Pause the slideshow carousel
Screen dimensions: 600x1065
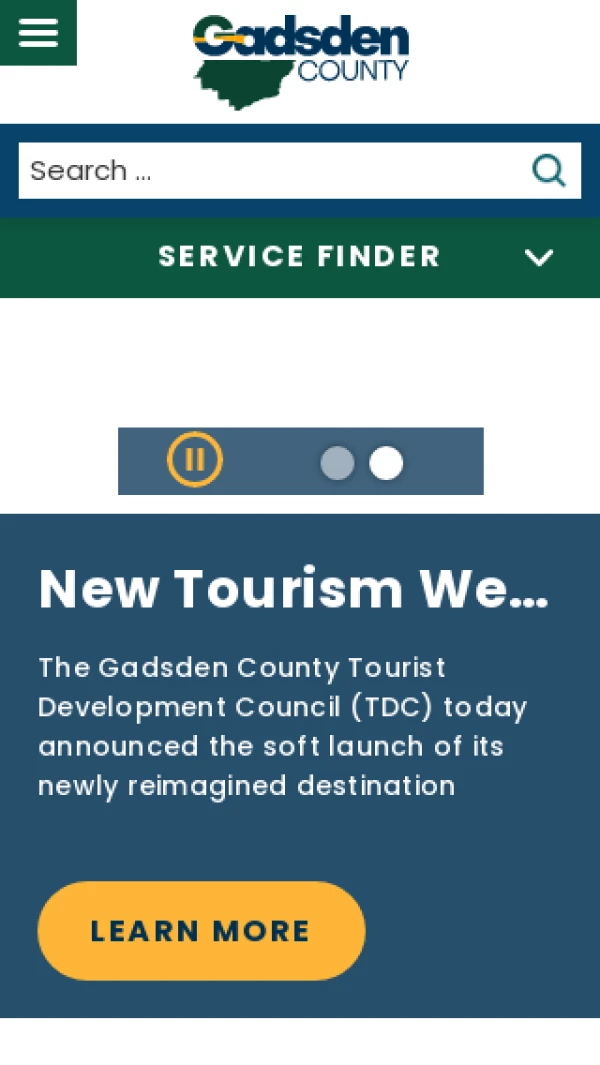(x=195, y=460)
